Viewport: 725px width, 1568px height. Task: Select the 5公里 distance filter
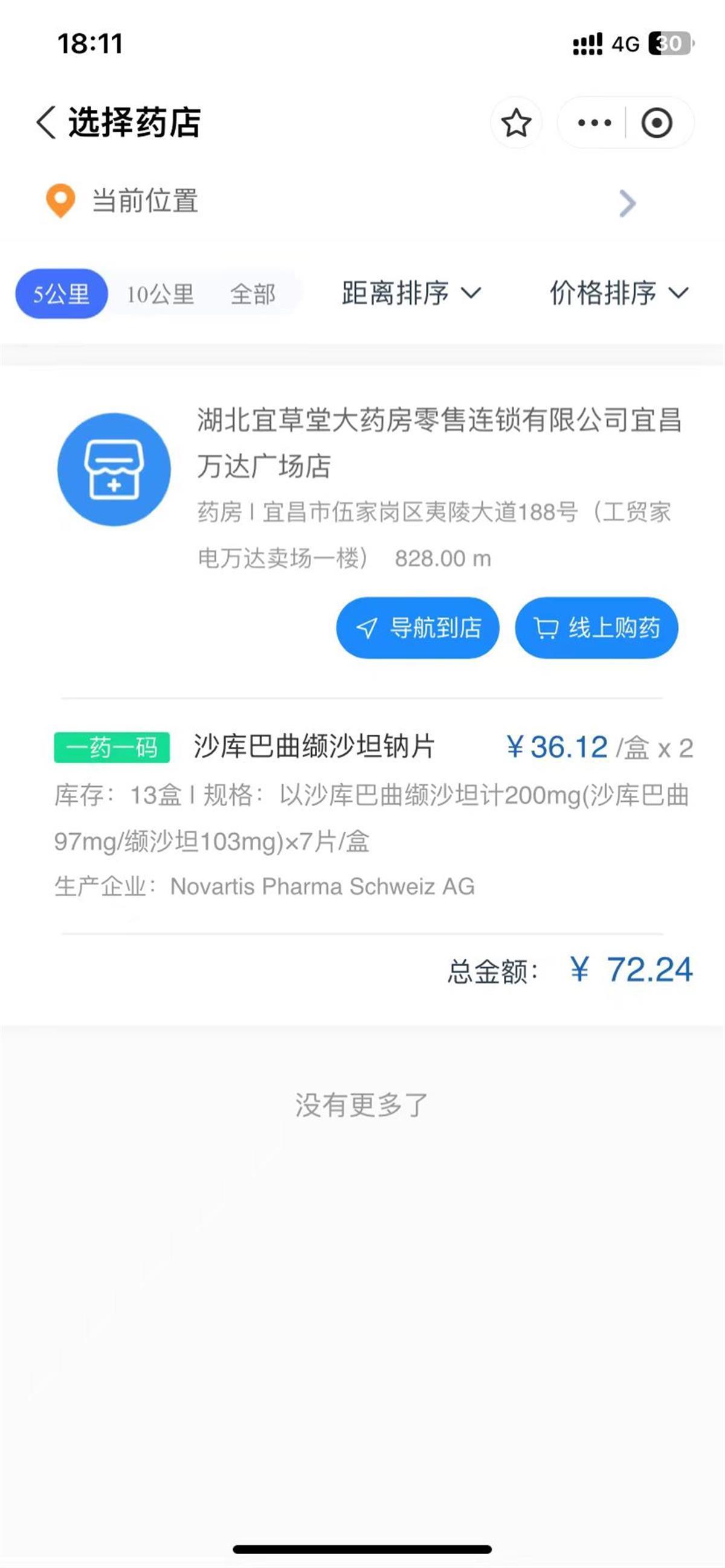tap(62, 294)
